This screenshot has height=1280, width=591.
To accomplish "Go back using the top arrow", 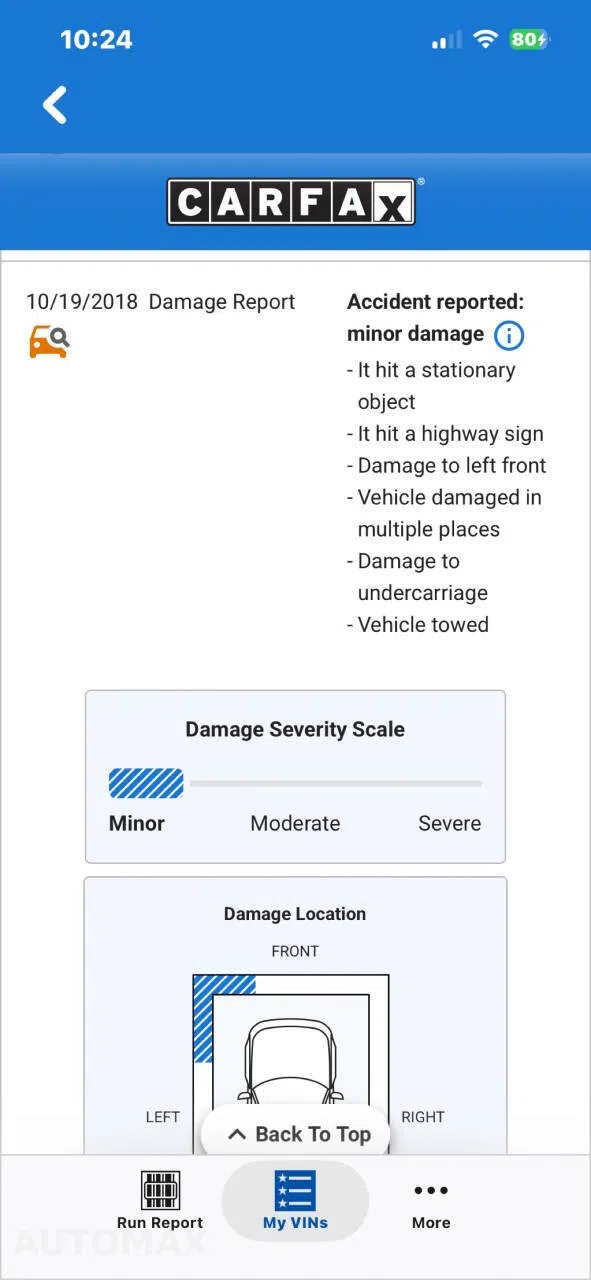I will tap(55, 105).
